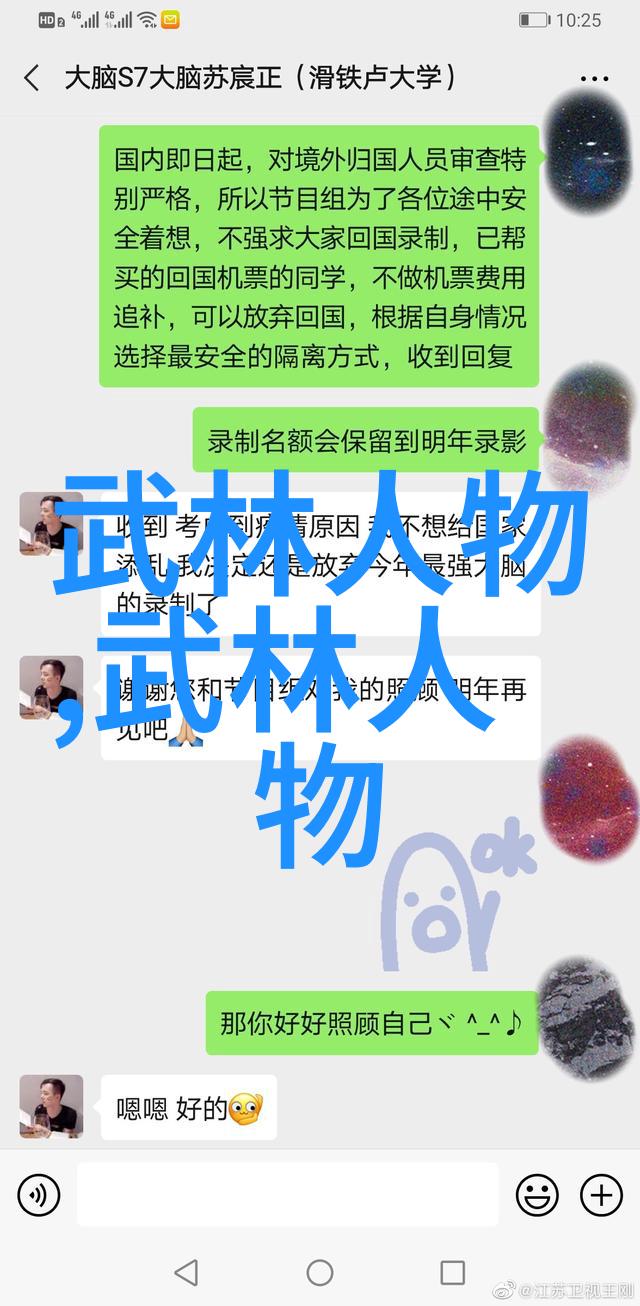Open the emoji sticker panel
640x1306 pixels.
pos(537,1195)
